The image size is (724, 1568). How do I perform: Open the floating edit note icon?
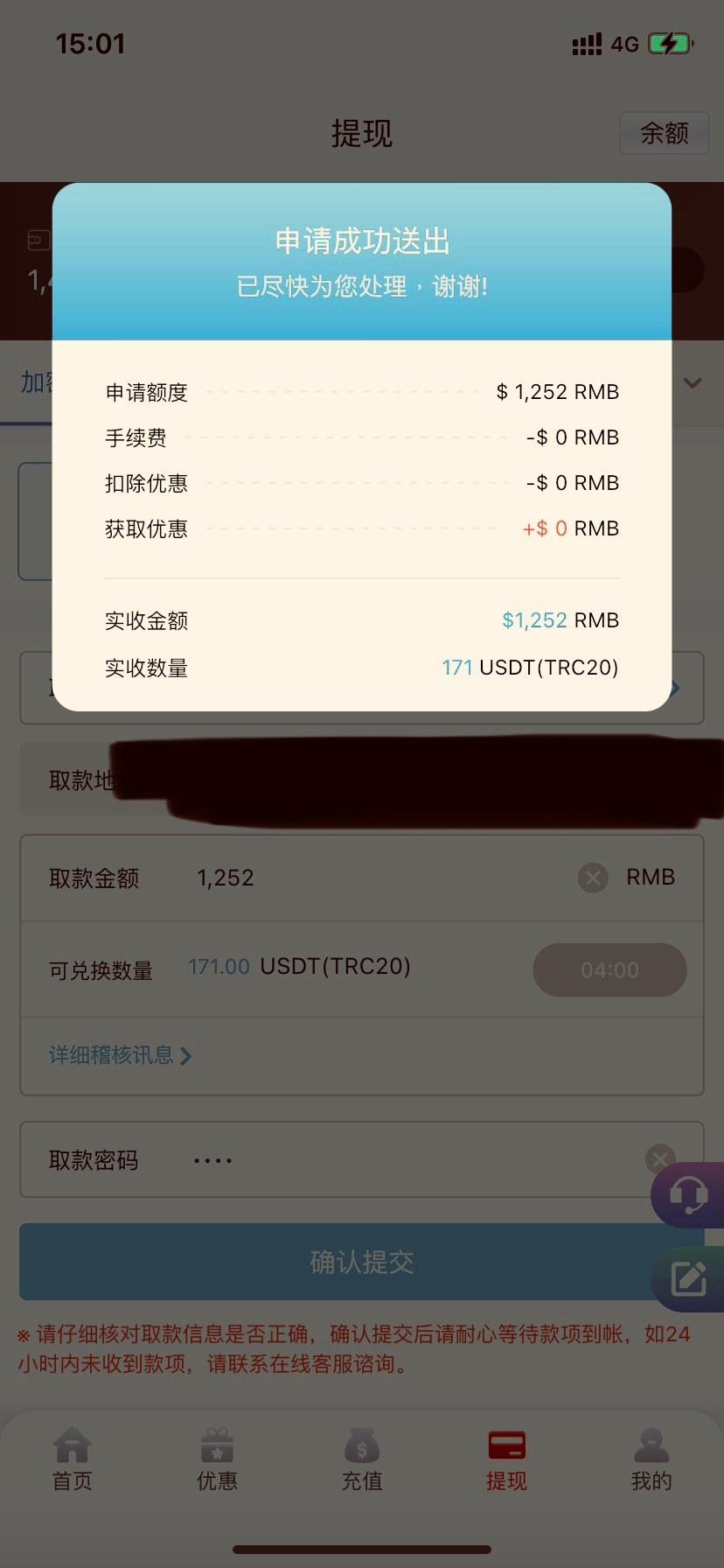tap(689, 1278)
